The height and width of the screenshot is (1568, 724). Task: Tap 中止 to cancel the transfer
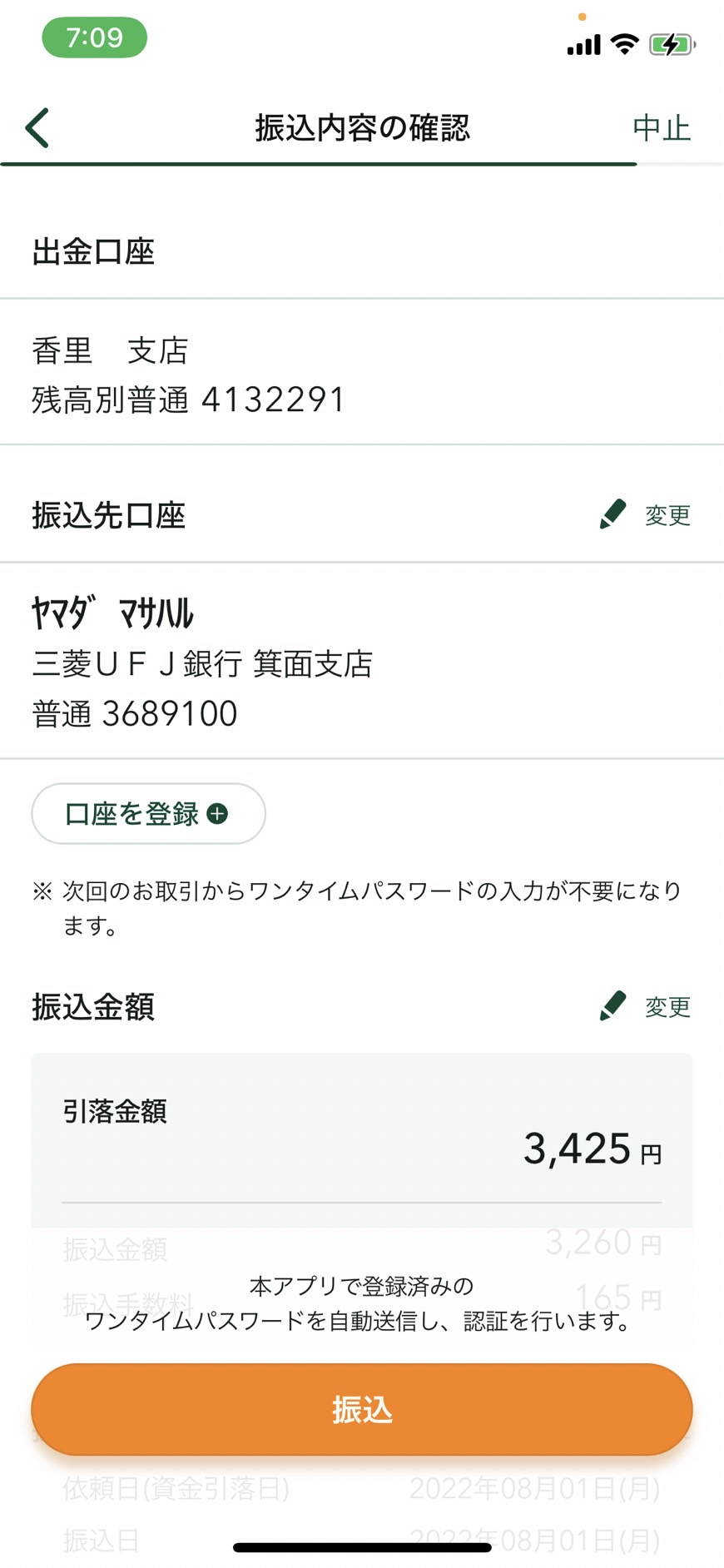[x=662, y=128]
